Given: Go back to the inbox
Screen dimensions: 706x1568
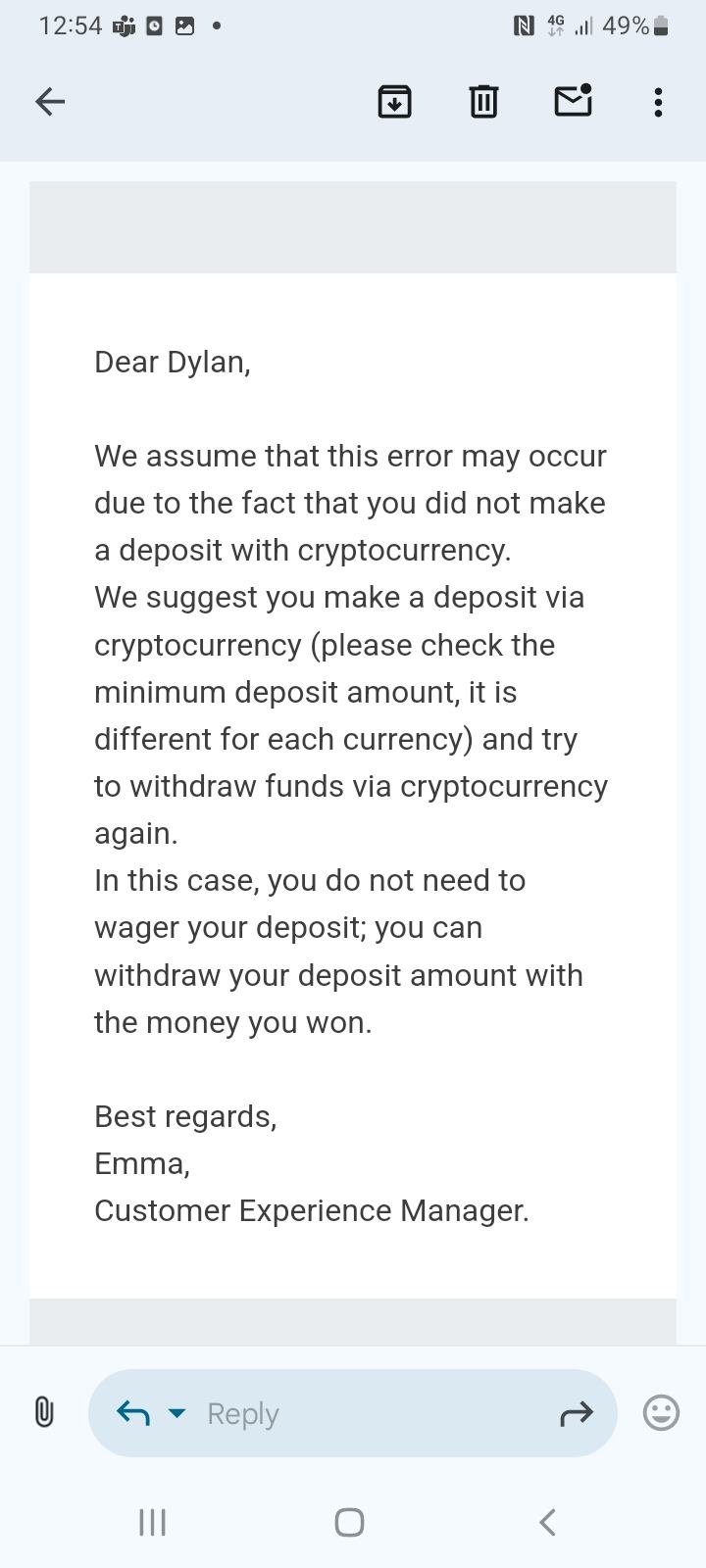Looking at the screenshot, I should (x=50, y=101).
